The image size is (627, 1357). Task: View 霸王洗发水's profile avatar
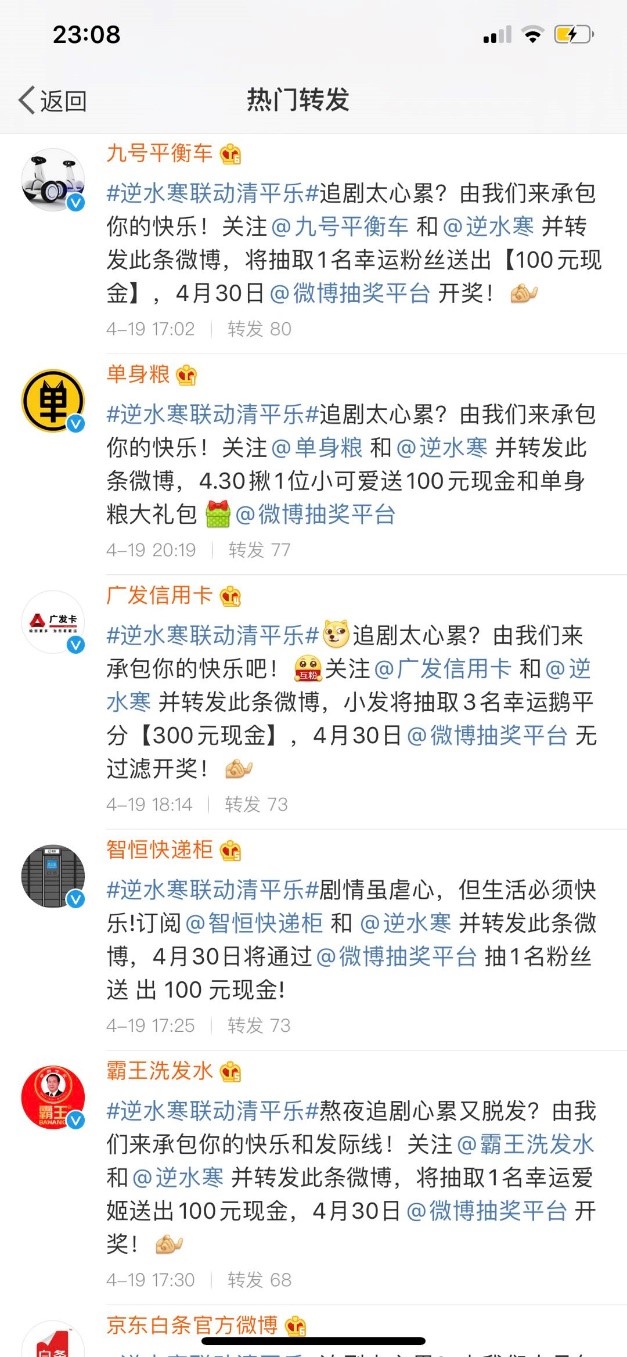[x=53, y=1097]
